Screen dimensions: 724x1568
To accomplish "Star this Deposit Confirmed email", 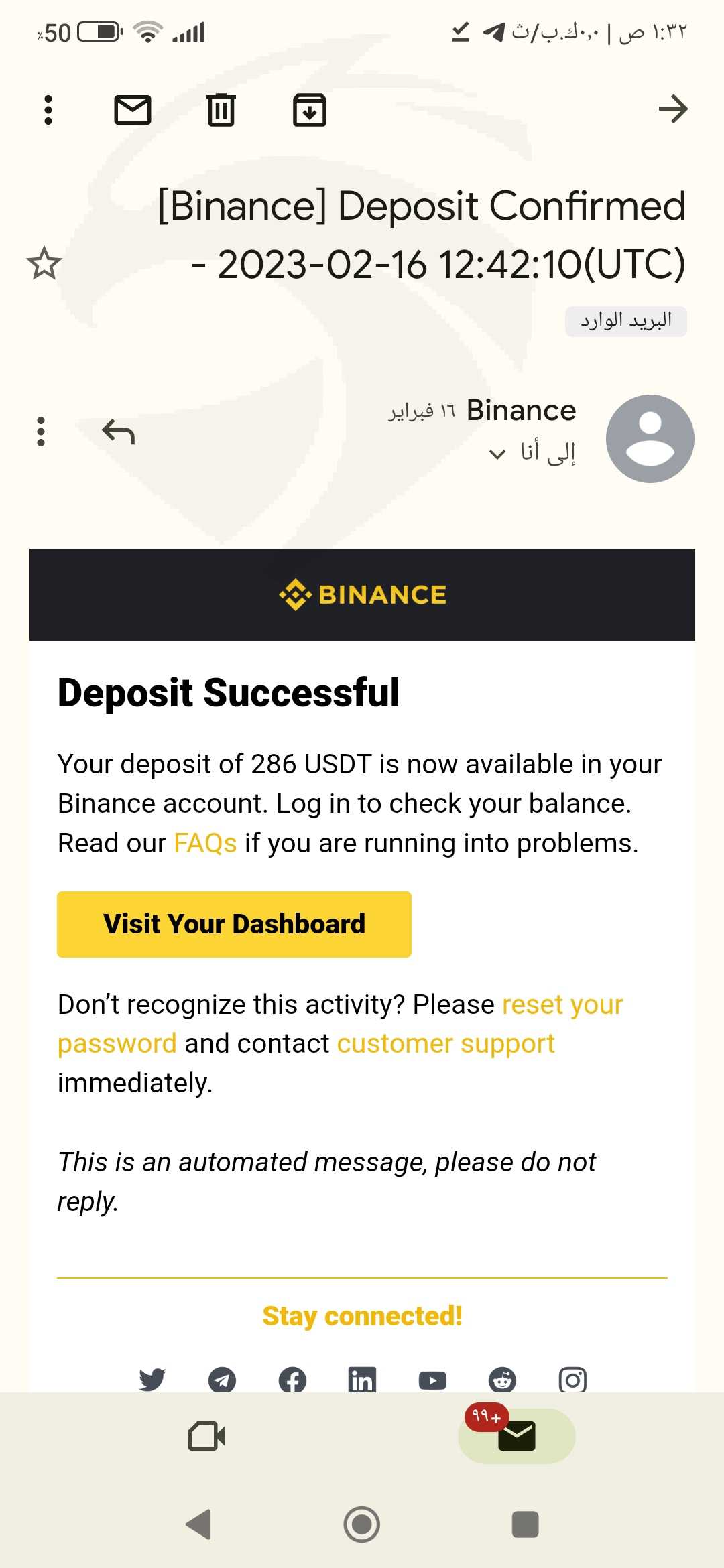I will pos(44,263).
